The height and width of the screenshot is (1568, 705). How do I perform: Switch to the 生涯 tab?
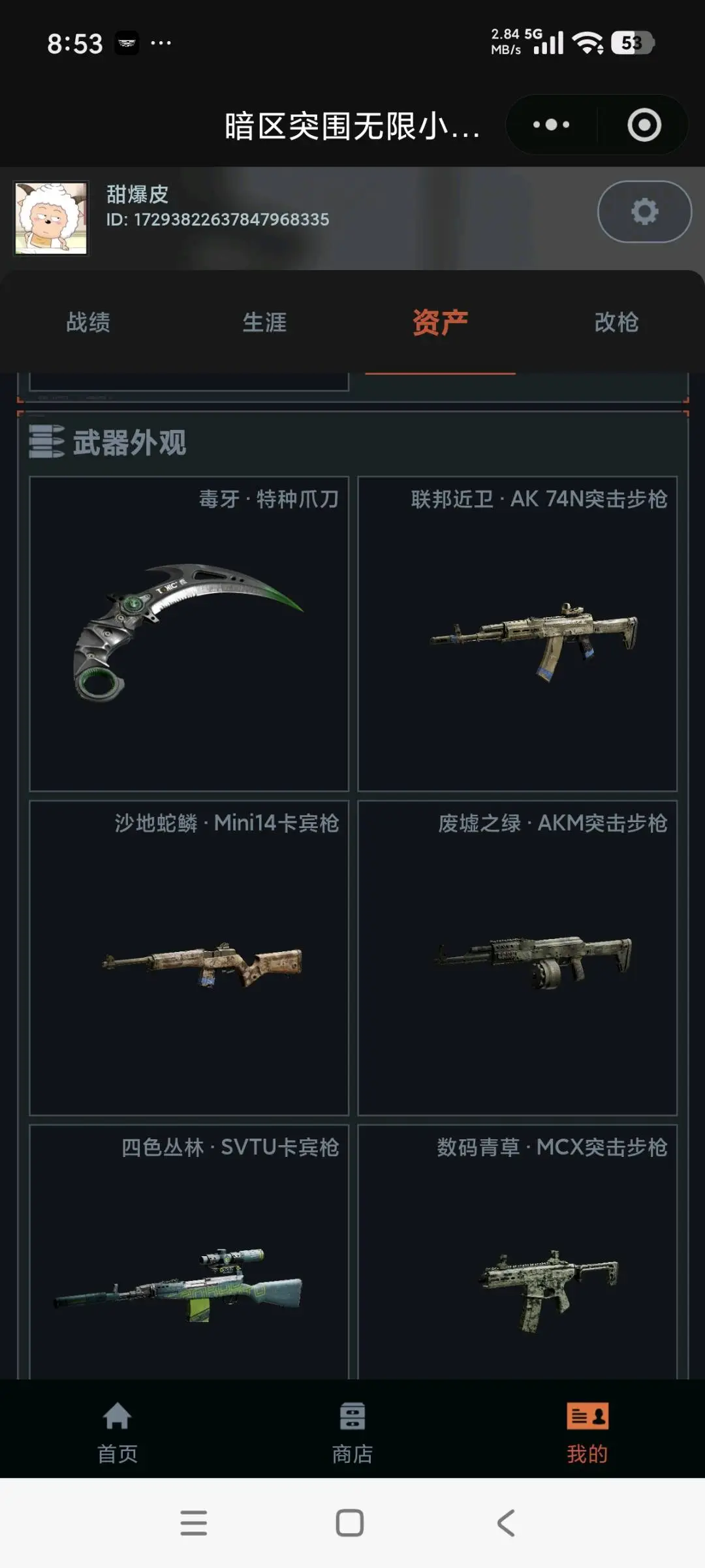pyautogui.click(x=264, y=322)
